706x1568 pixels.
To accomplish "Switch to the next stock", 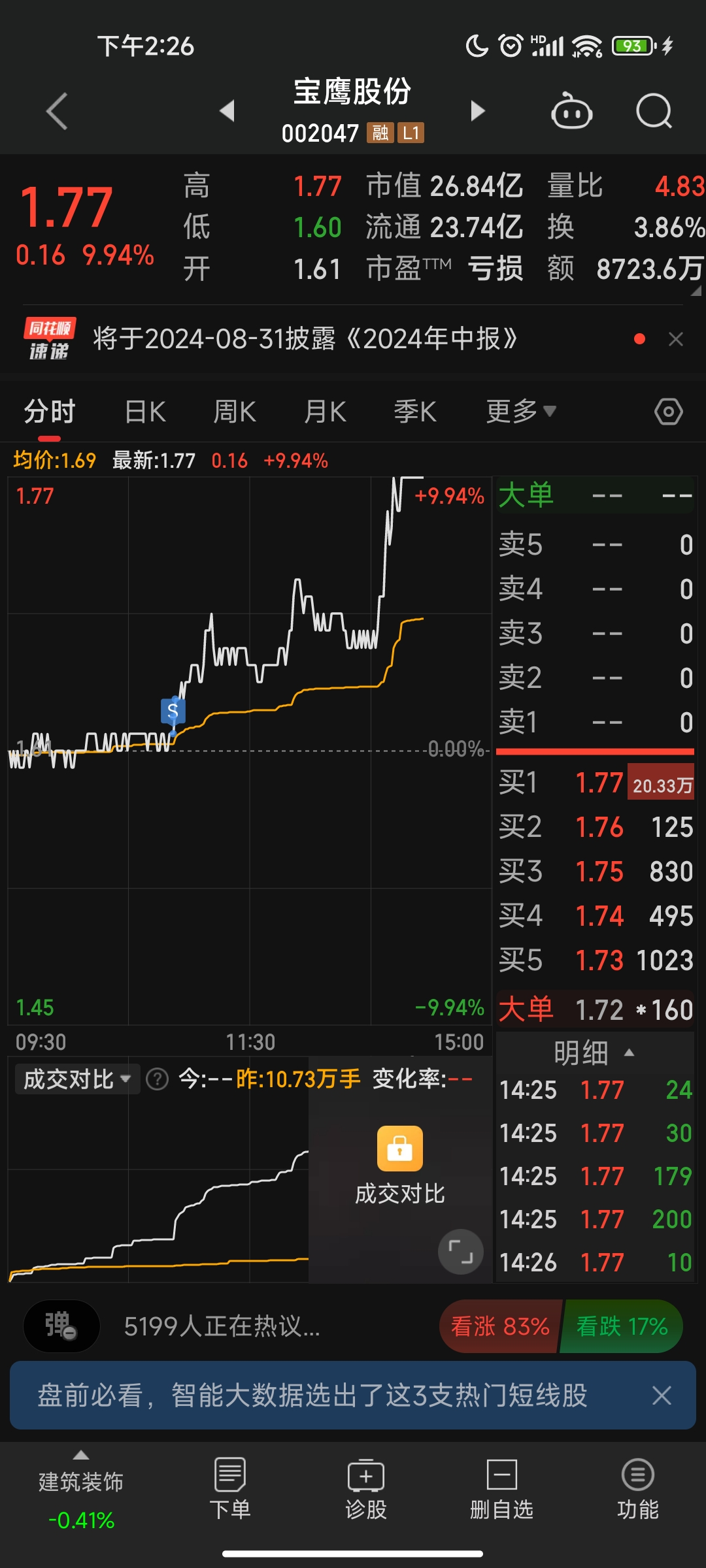I will pyautogui.click(x=478, y=111).
